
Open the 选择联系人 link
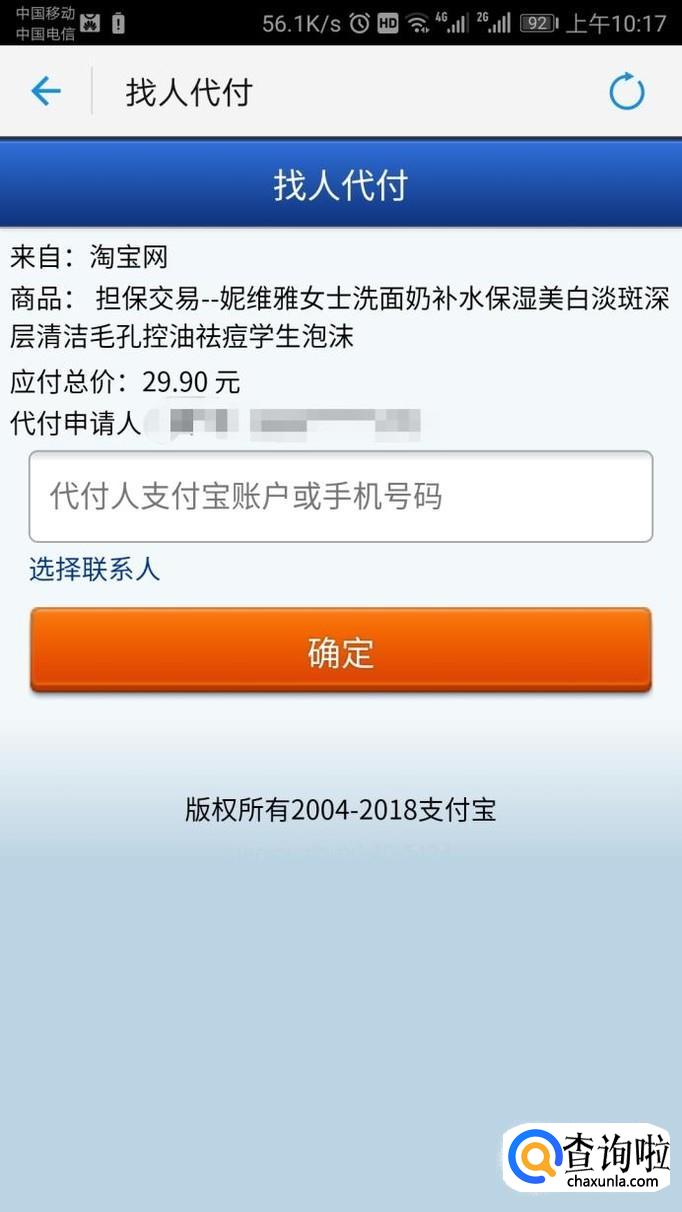coord(94,570)
